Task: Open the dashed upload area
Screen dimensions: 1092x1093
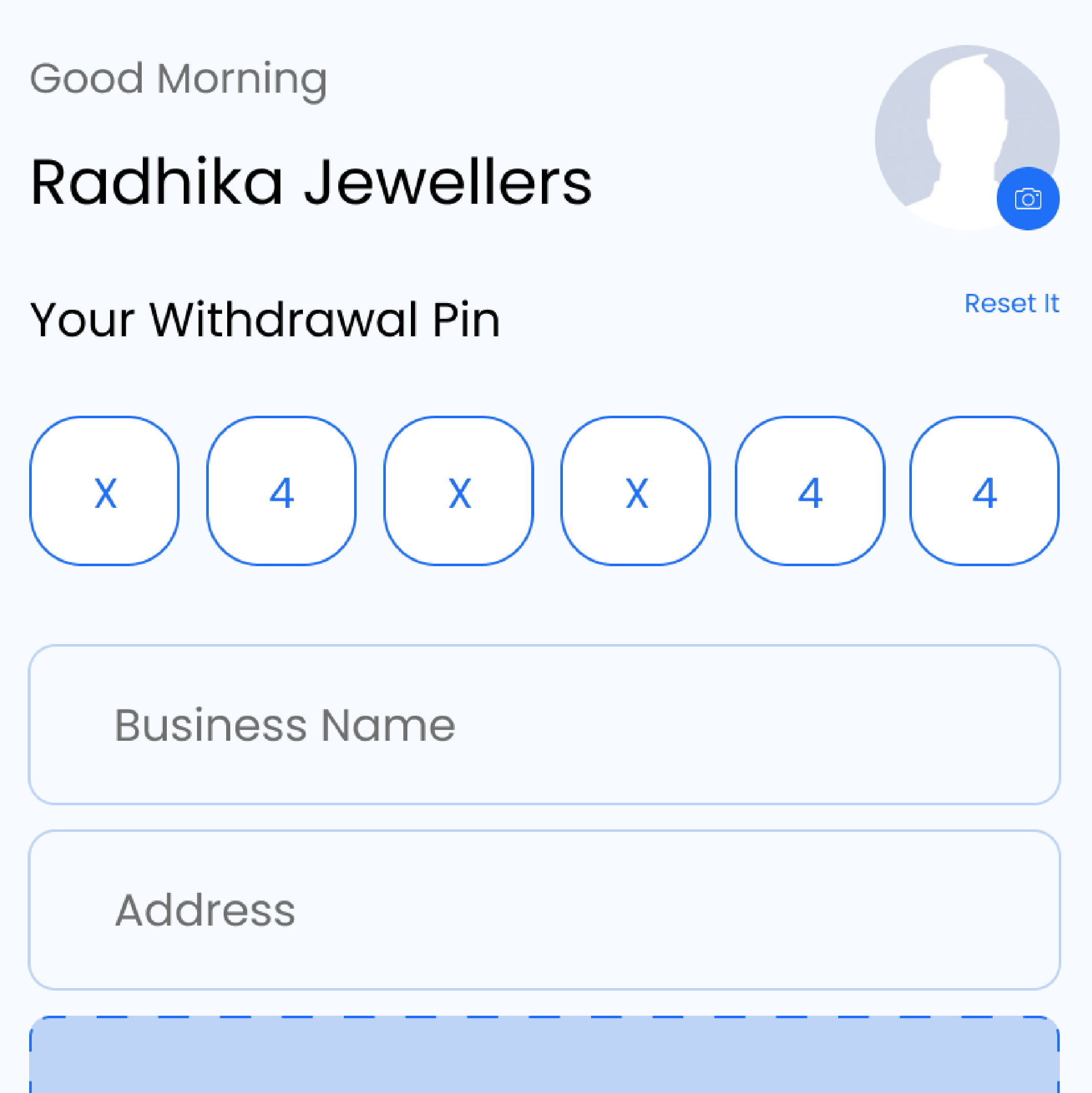Action: coord(544,1056)
